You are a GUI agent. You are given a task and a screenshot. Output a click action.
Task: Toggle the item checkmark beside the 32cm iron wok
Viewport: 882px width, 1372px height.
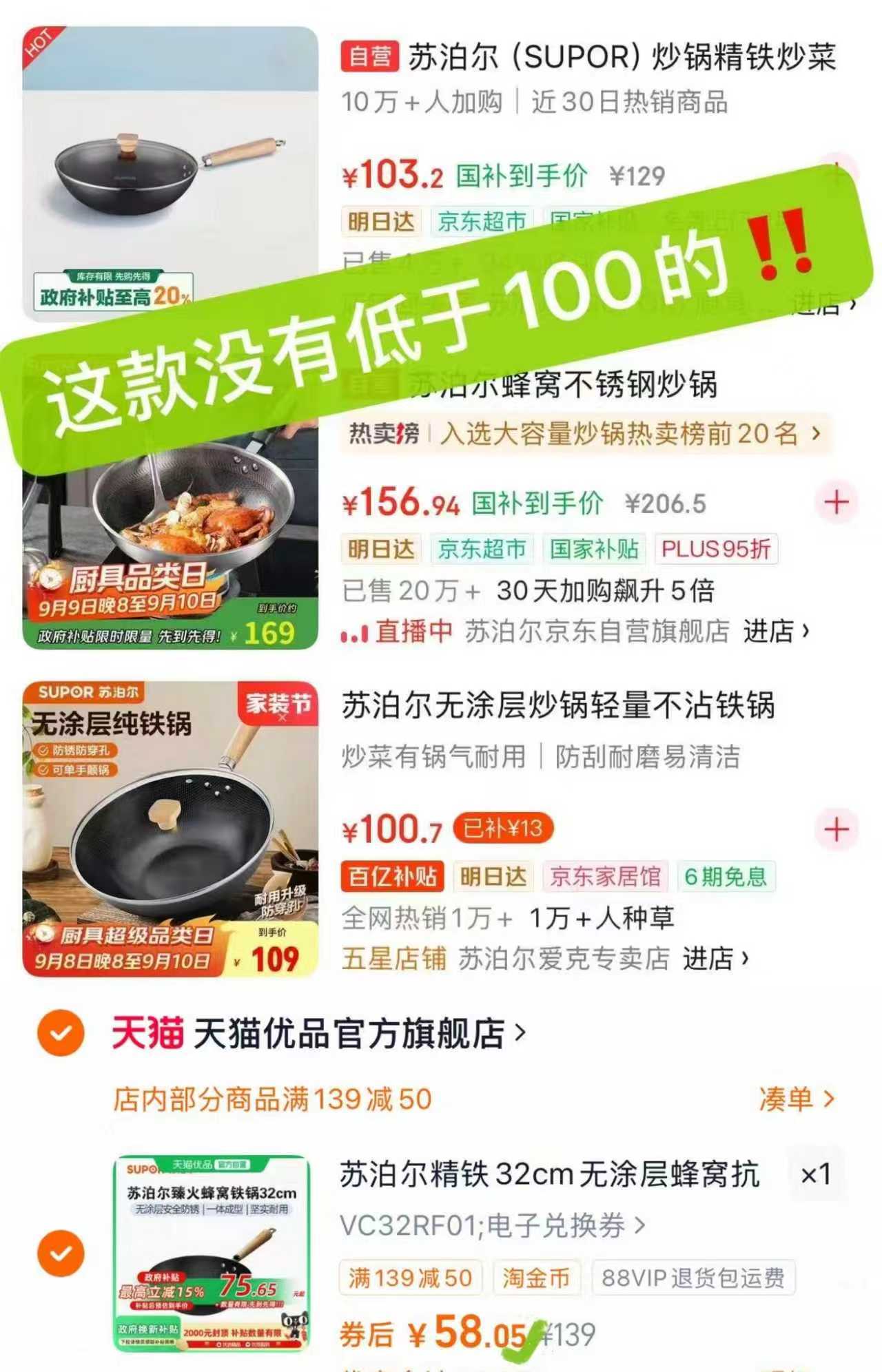[61, 1254]
